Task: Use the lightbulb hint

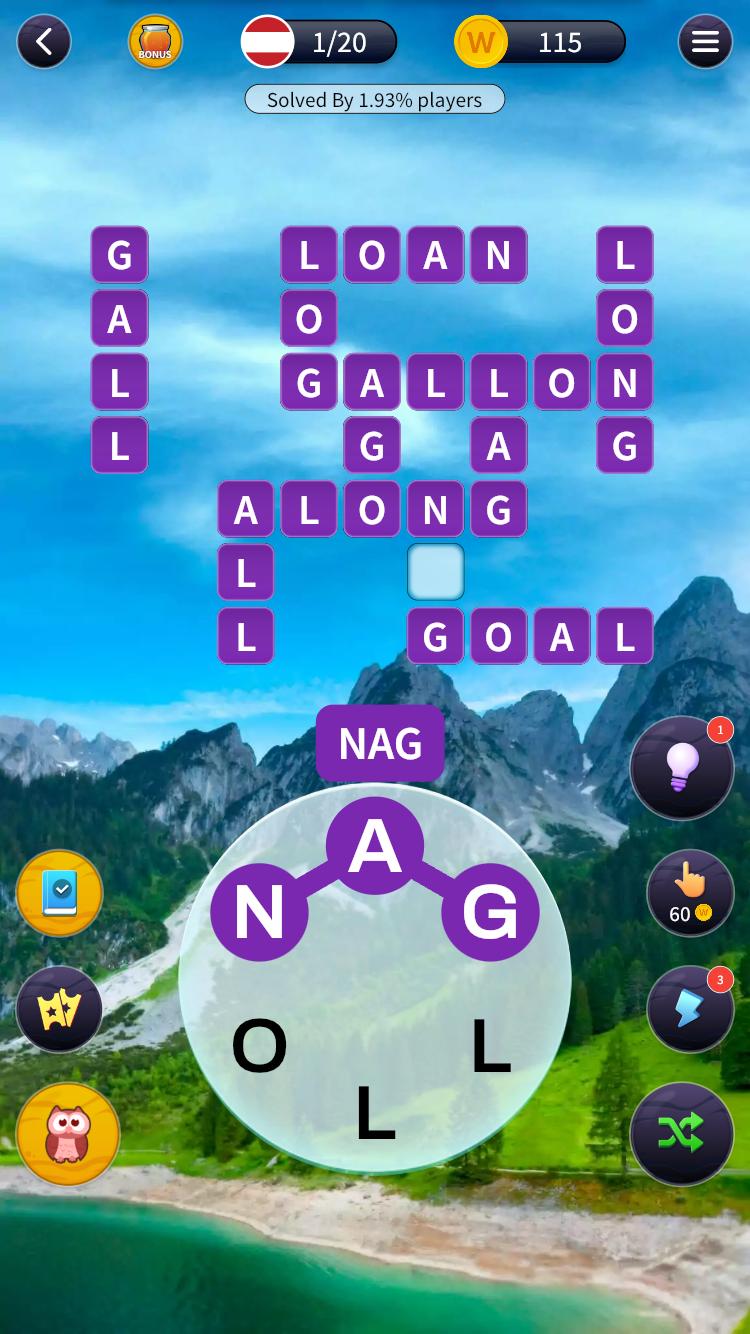Action: 682,768
